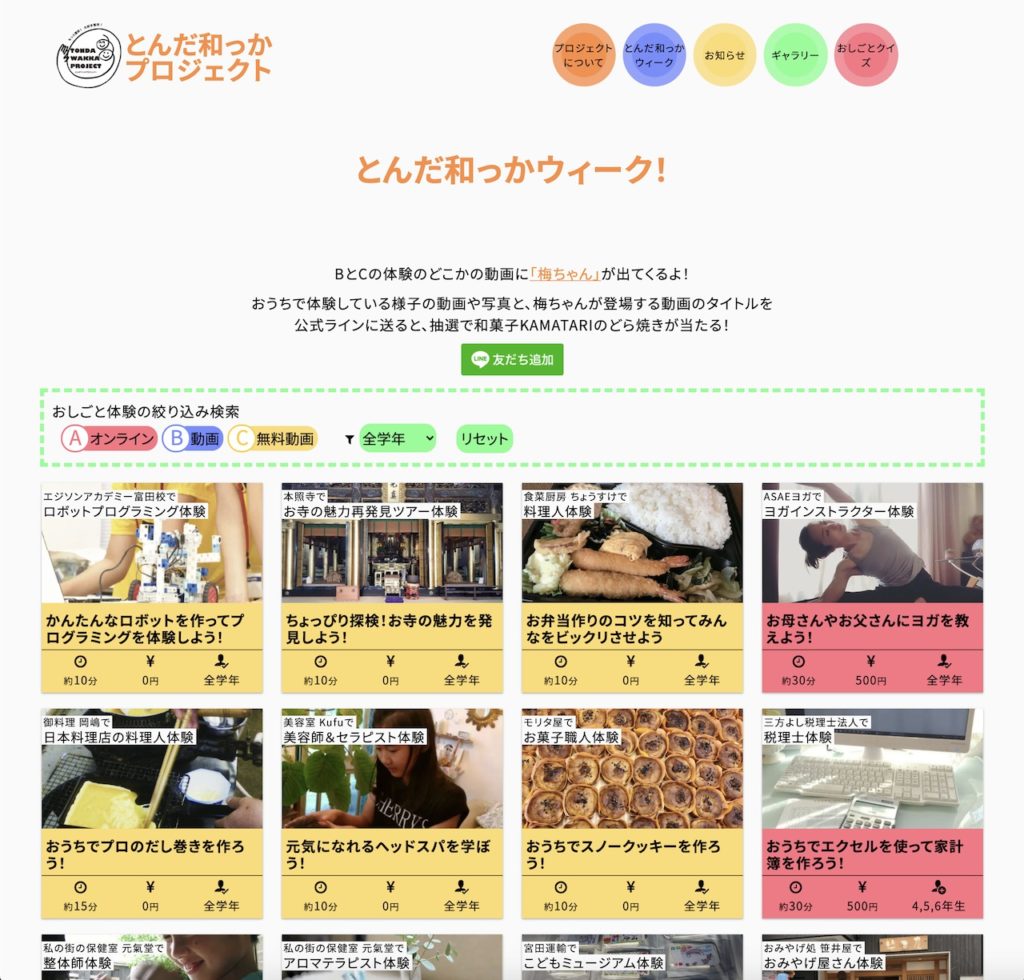This screenshot has width=1024, height=980.
Task: Go to とんだ和っかウィーク page
Action: [x=654, y=55]
